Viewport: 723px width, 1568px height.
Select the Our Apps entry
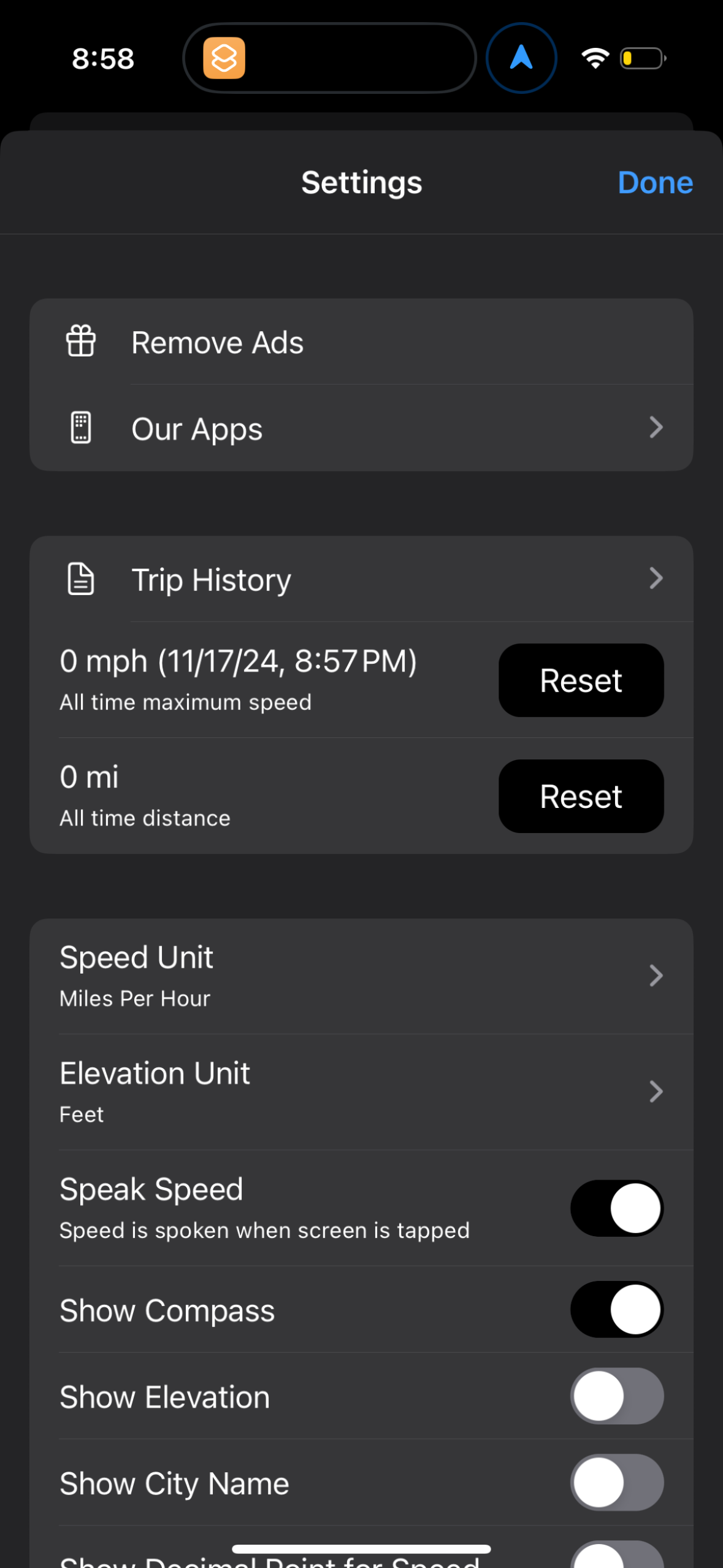[361, 428]
